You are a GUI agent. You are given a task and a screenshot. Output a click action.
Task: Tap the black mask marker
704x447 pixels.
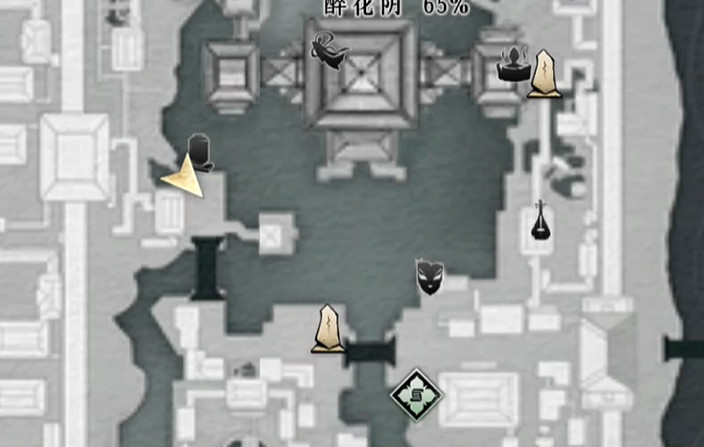(x=430, y=276)
